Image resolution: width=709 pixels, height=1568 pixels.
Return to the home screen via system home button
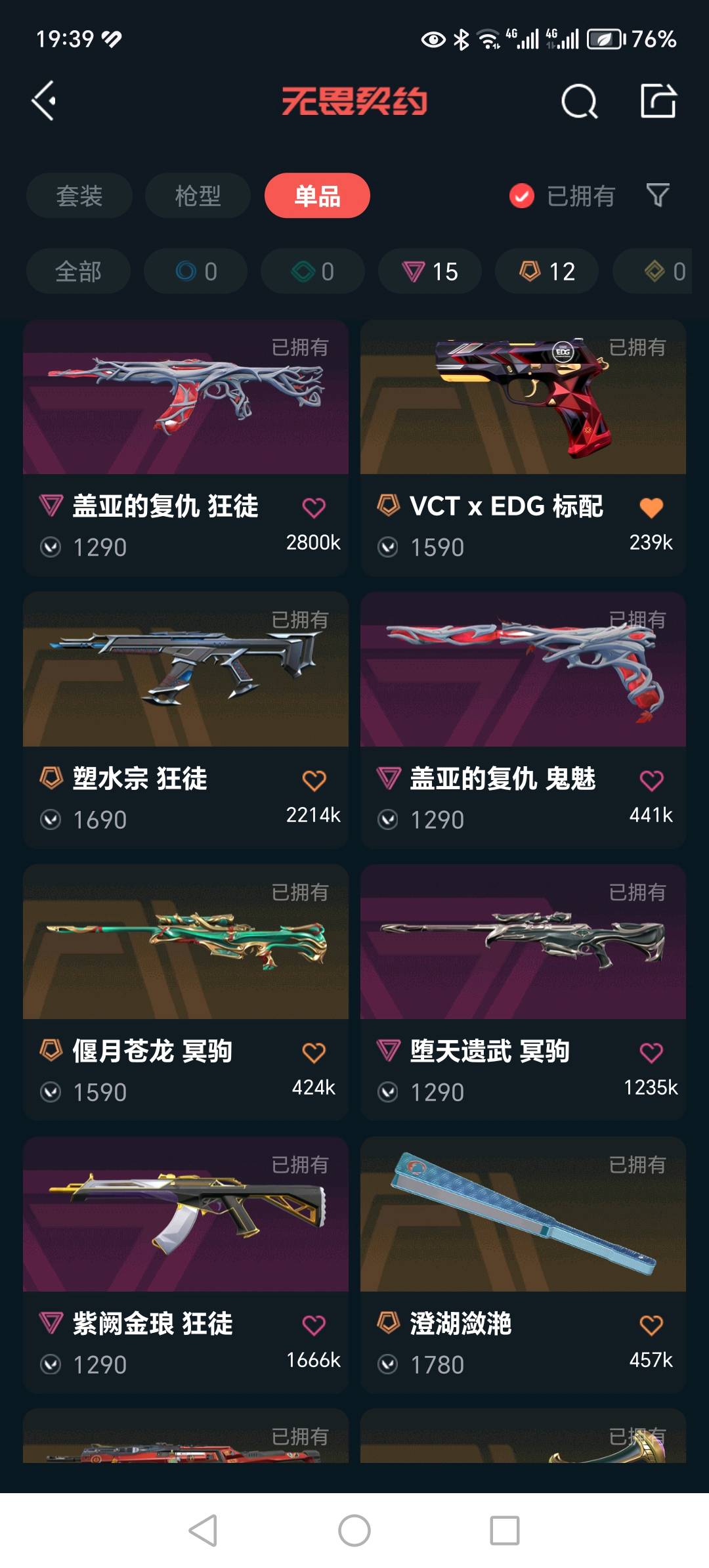click(x=354, y=1531)
